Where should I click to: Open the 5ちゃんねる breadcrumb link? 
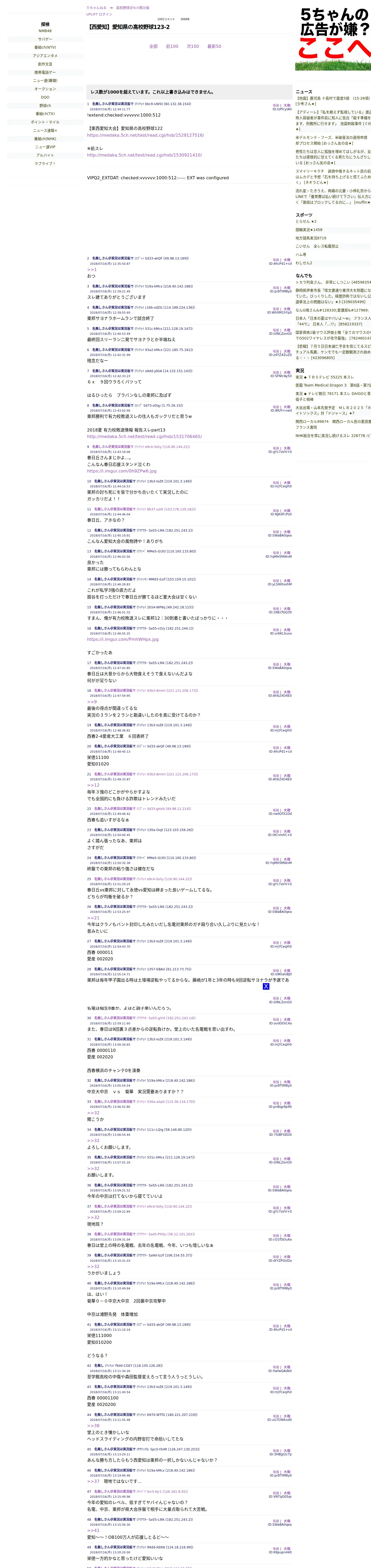[x=96, y=8]
